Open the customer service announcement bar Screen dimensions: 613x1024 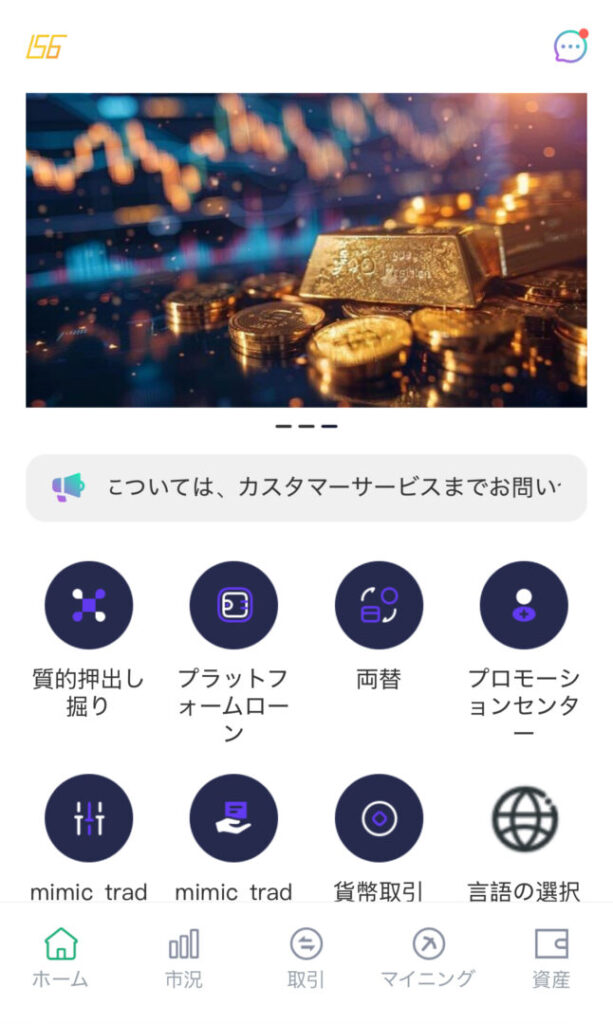pos(306,488)
